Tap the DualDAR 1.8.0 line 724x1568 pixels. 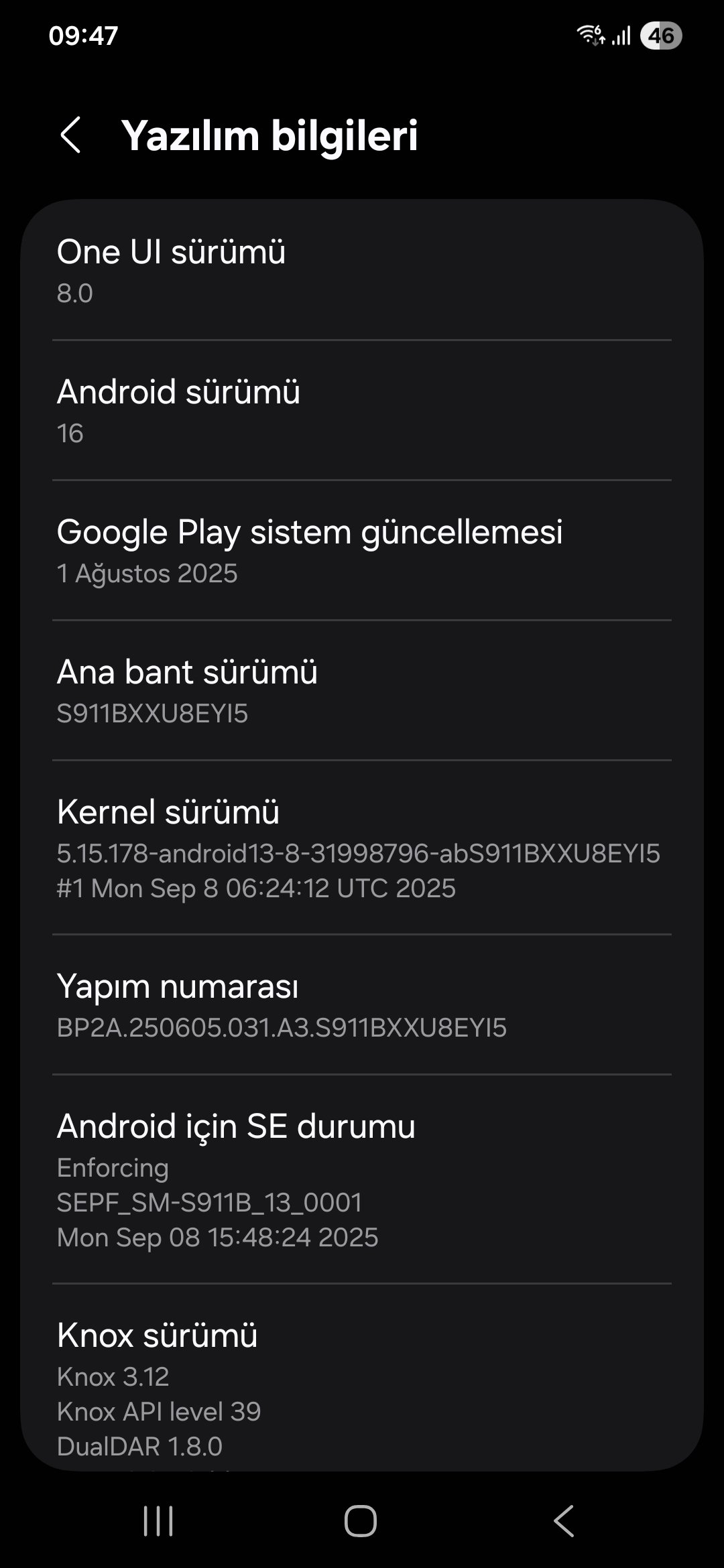(139, 1446)
